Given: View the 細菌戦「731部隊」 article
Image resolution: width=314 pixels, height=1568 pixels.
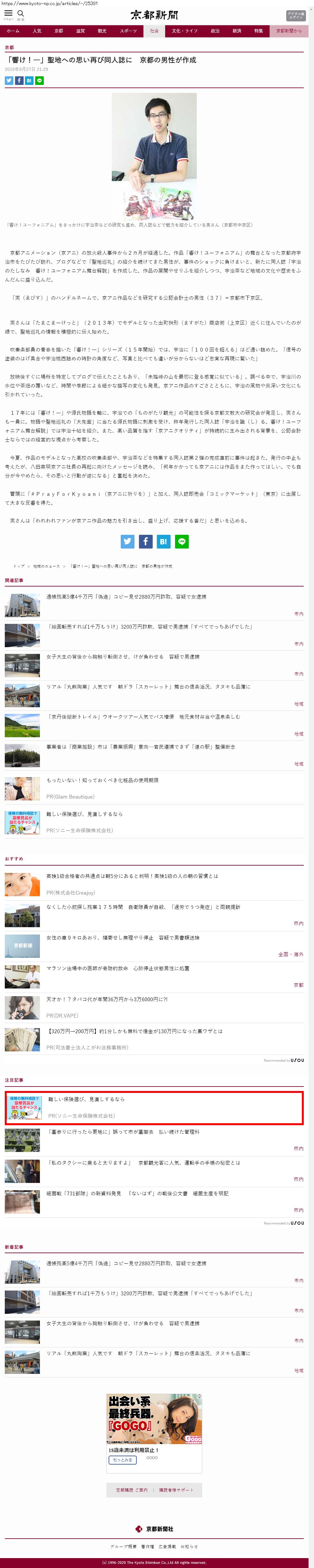Looking at the screenshot, I should [x=137, y=1194].
